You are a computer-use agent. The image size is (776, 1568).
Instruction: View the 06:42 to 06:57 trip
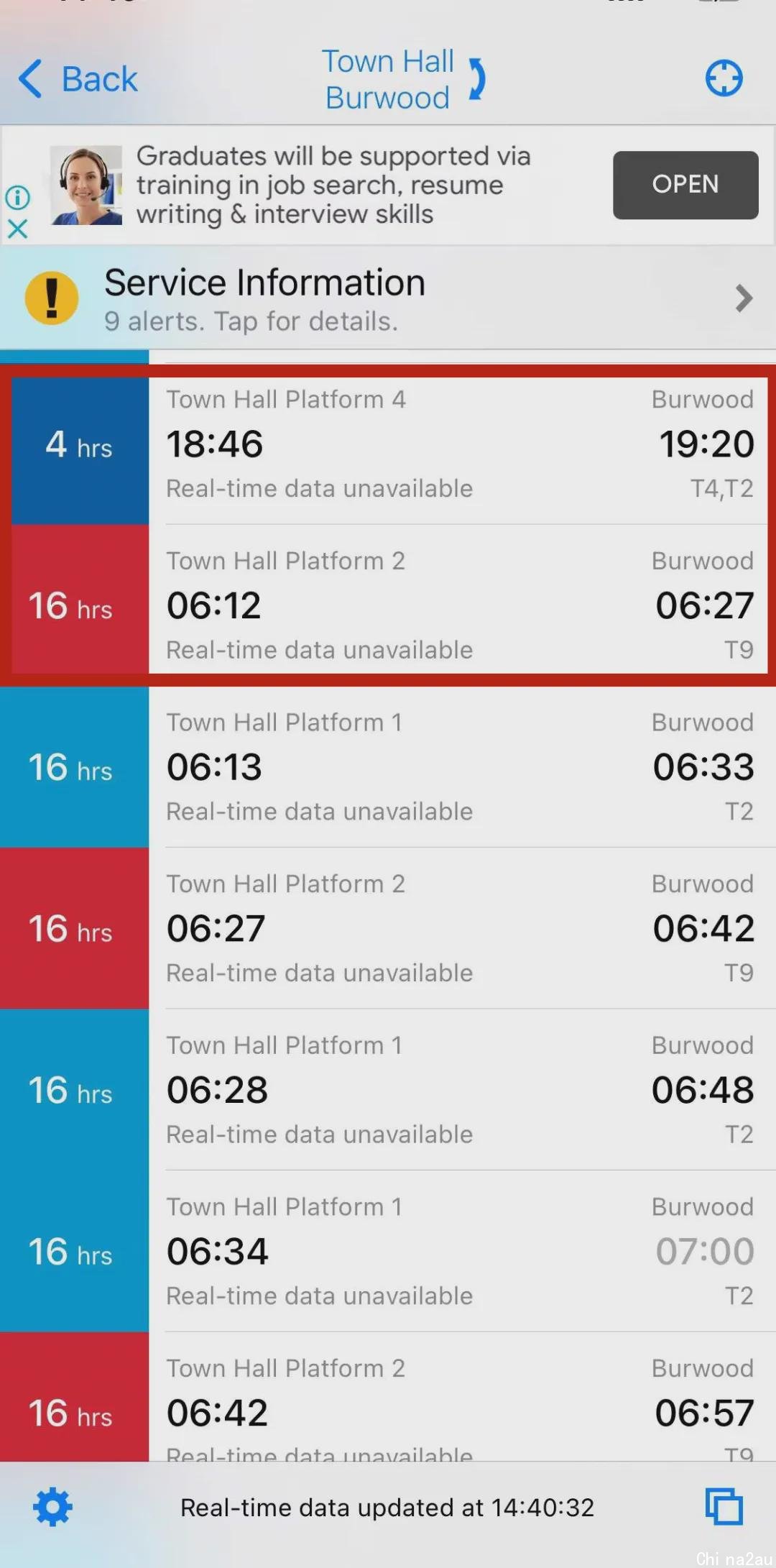(x=388, y=1397)
